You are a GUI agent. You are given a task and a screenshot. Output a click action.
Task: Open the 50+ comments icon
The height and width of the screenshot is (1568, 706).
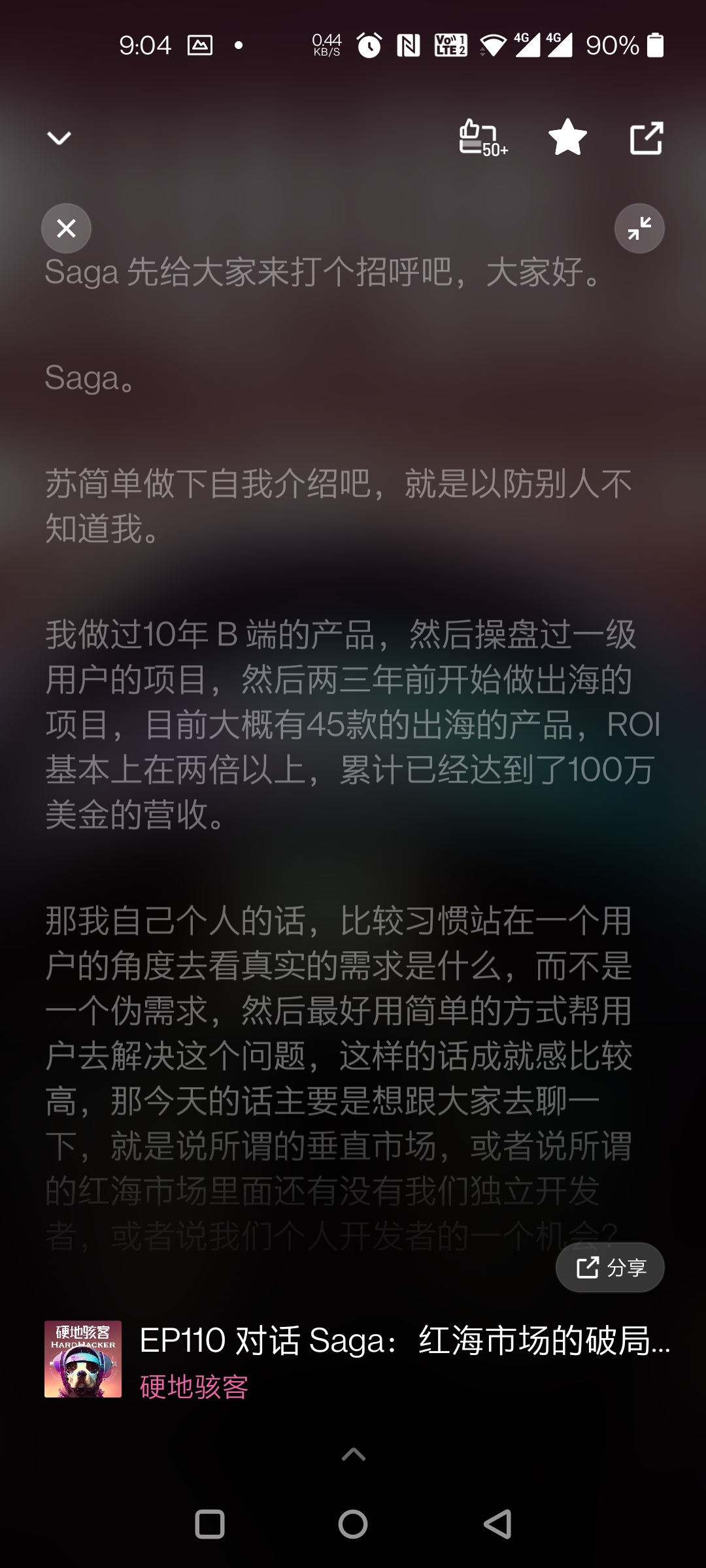[x=482, y=138]
